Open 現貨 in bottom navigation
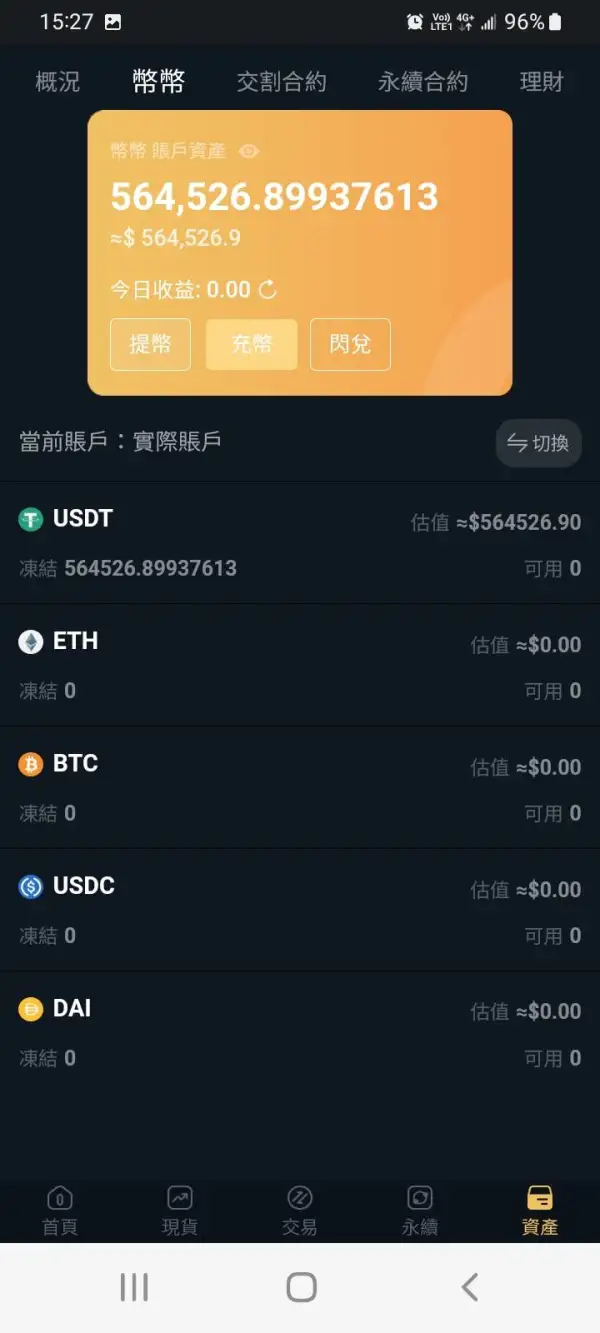600x1333 pixels. (x=180, y=1210)
